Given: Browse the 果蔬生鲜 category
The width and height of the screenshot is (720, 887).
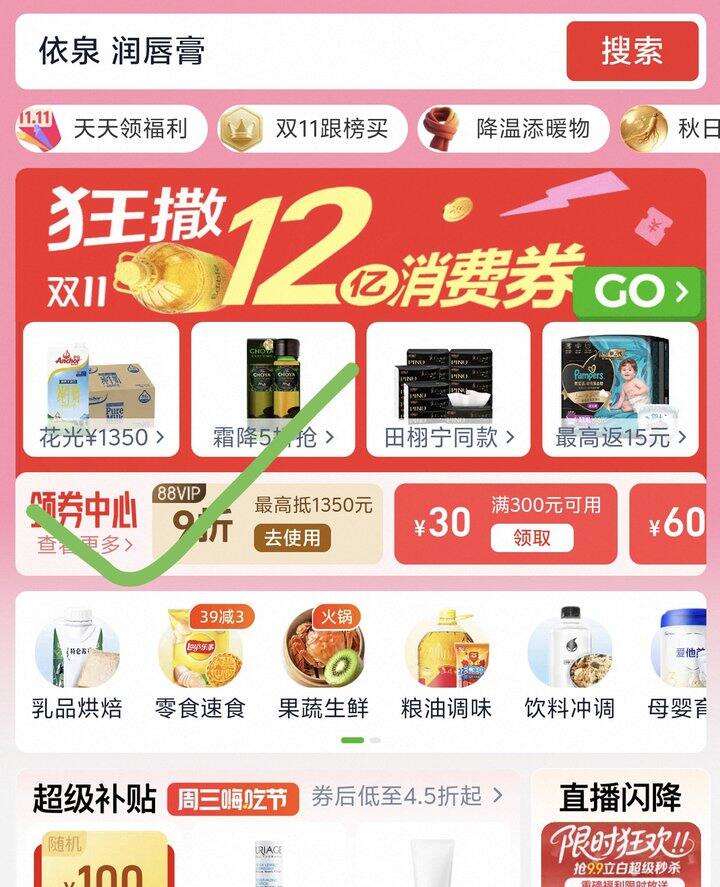Looking at the screenshot, I should (x=323, y=665).
